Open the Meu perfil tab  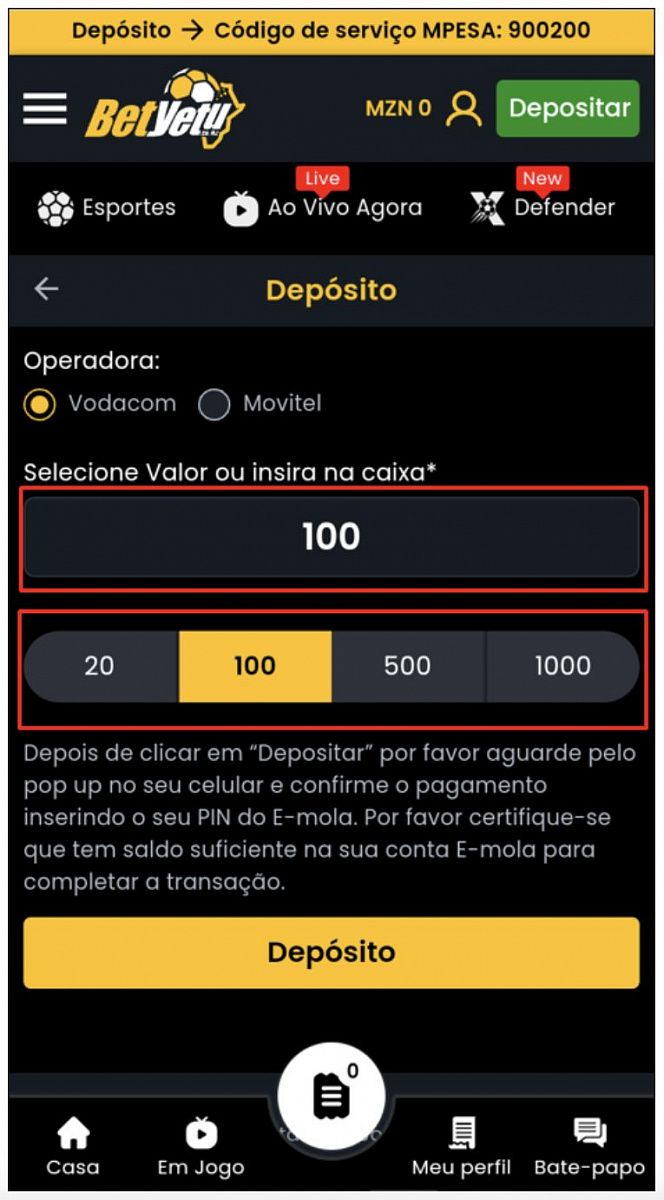[x=461, y=1147]
